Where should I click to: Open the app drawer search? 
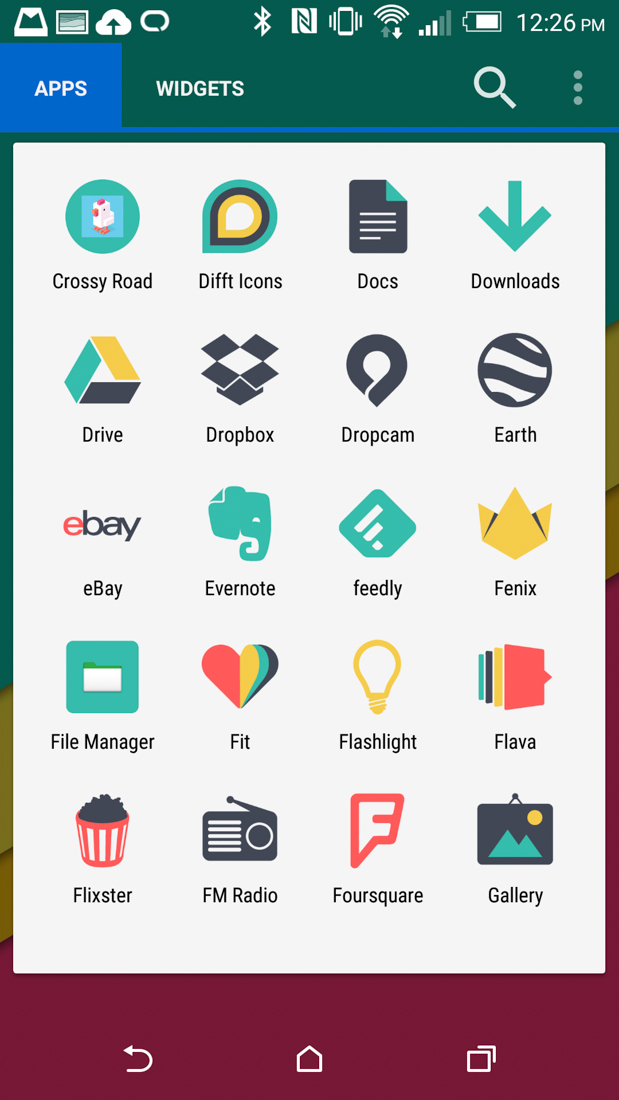point(494,88)
